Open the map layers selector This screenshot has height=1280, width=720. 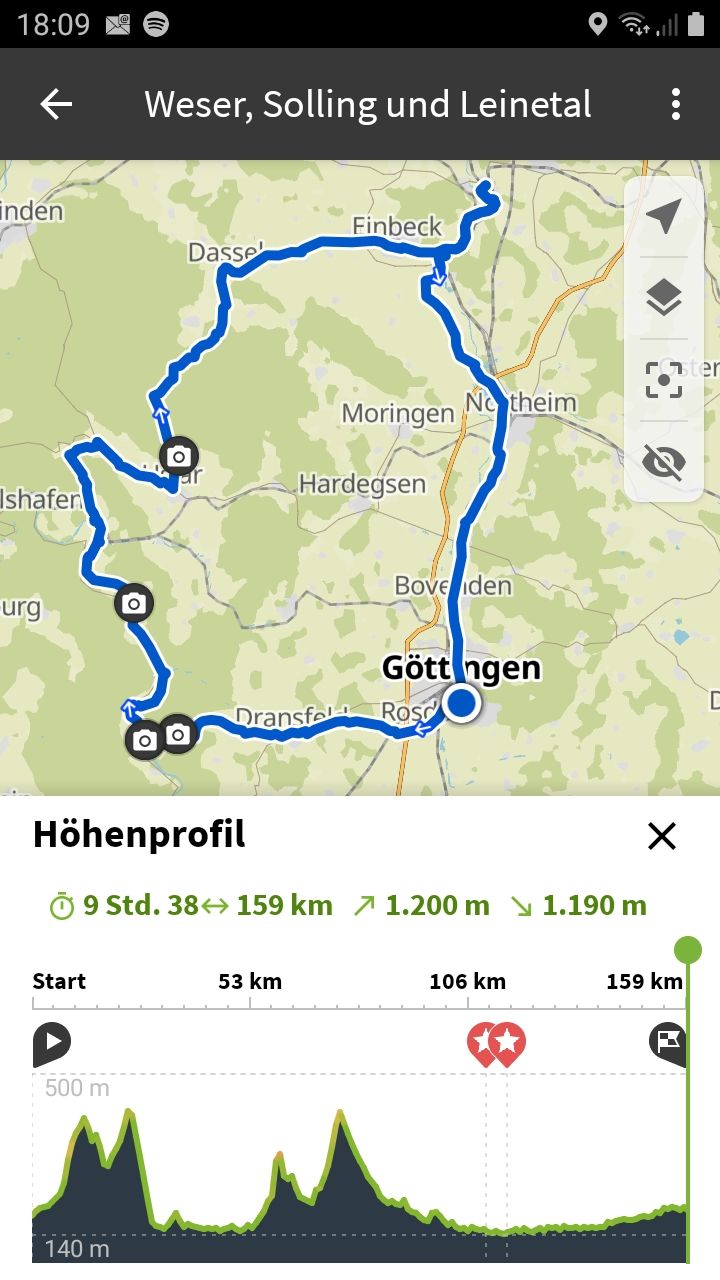663,297
